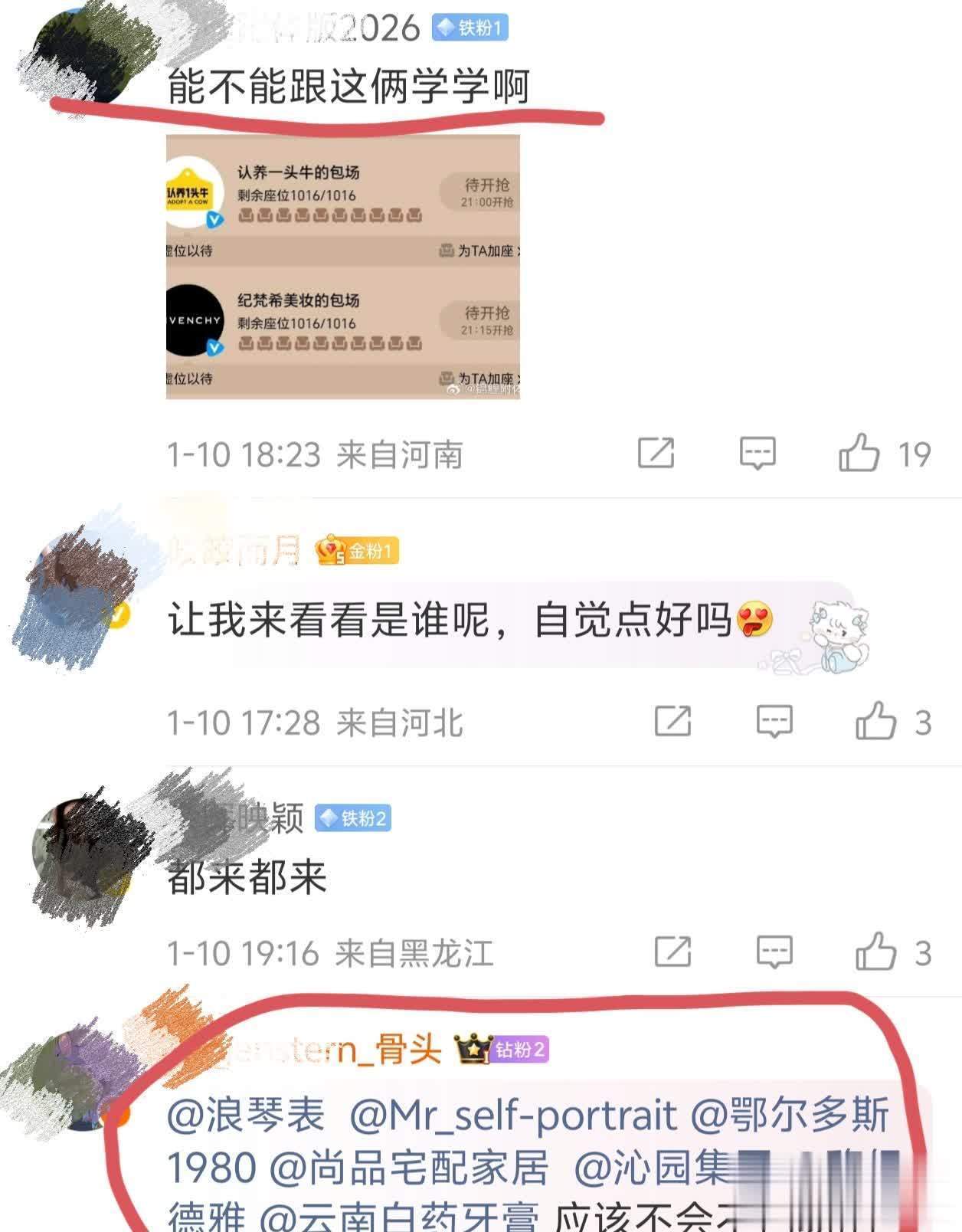Reply to the 都来都来 comment

[774, 952]
